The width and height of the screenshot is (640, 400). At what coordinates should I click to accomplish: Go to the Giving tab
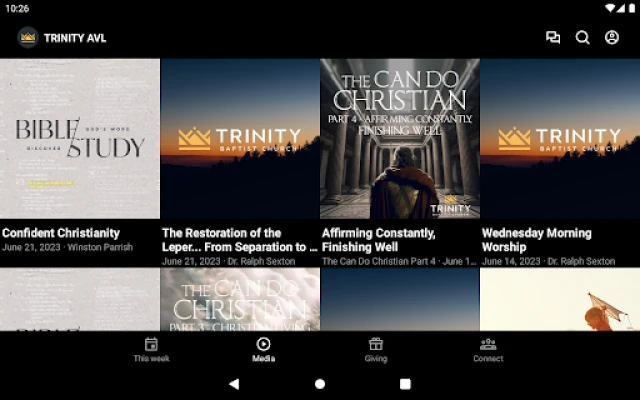click(376, 349)
